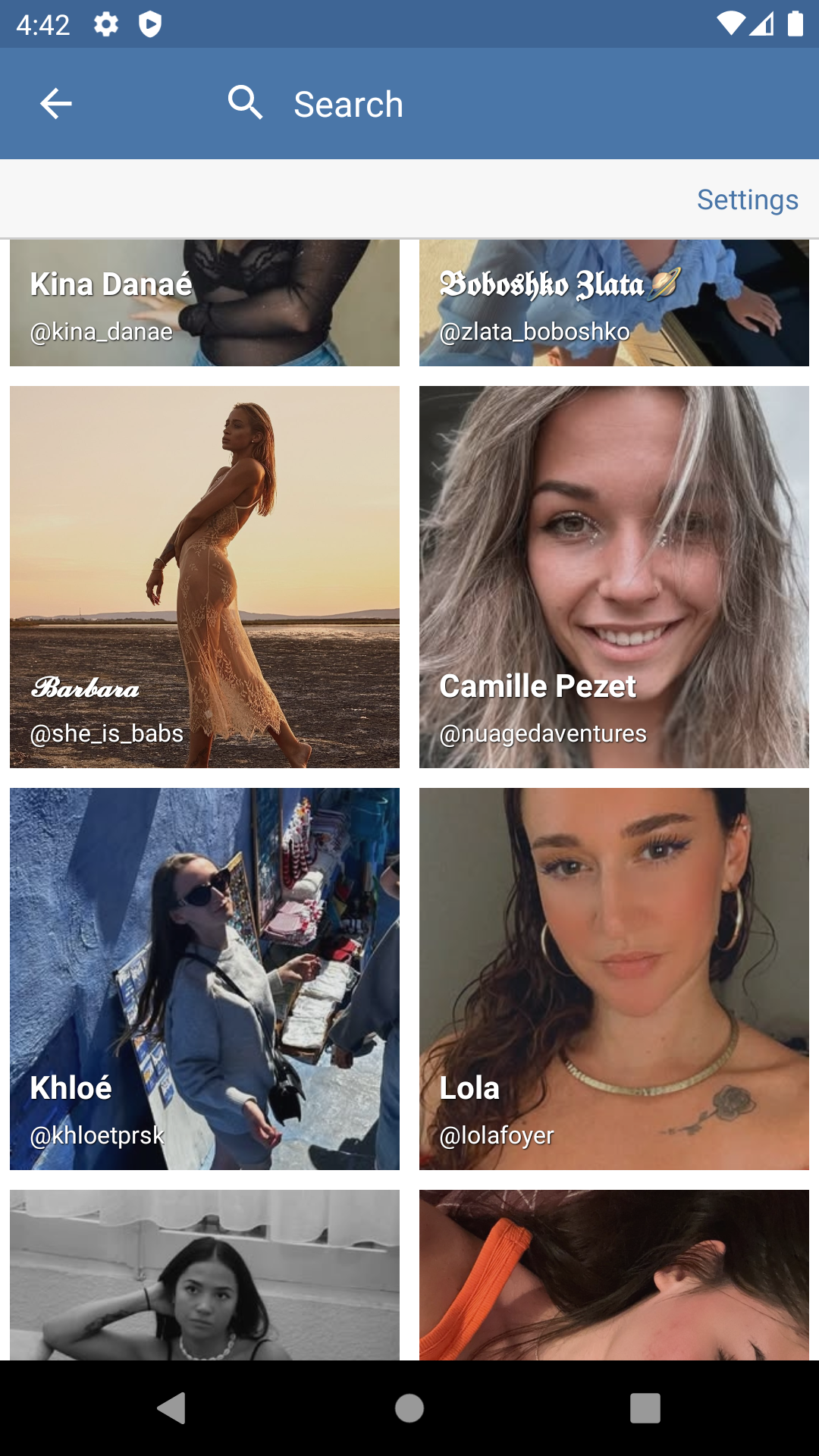The height and width of the screenshot is (1456, 819).
Task: Select the @nuagedaventures profile card
Action: pyautogui.click(x=614, y=577)
